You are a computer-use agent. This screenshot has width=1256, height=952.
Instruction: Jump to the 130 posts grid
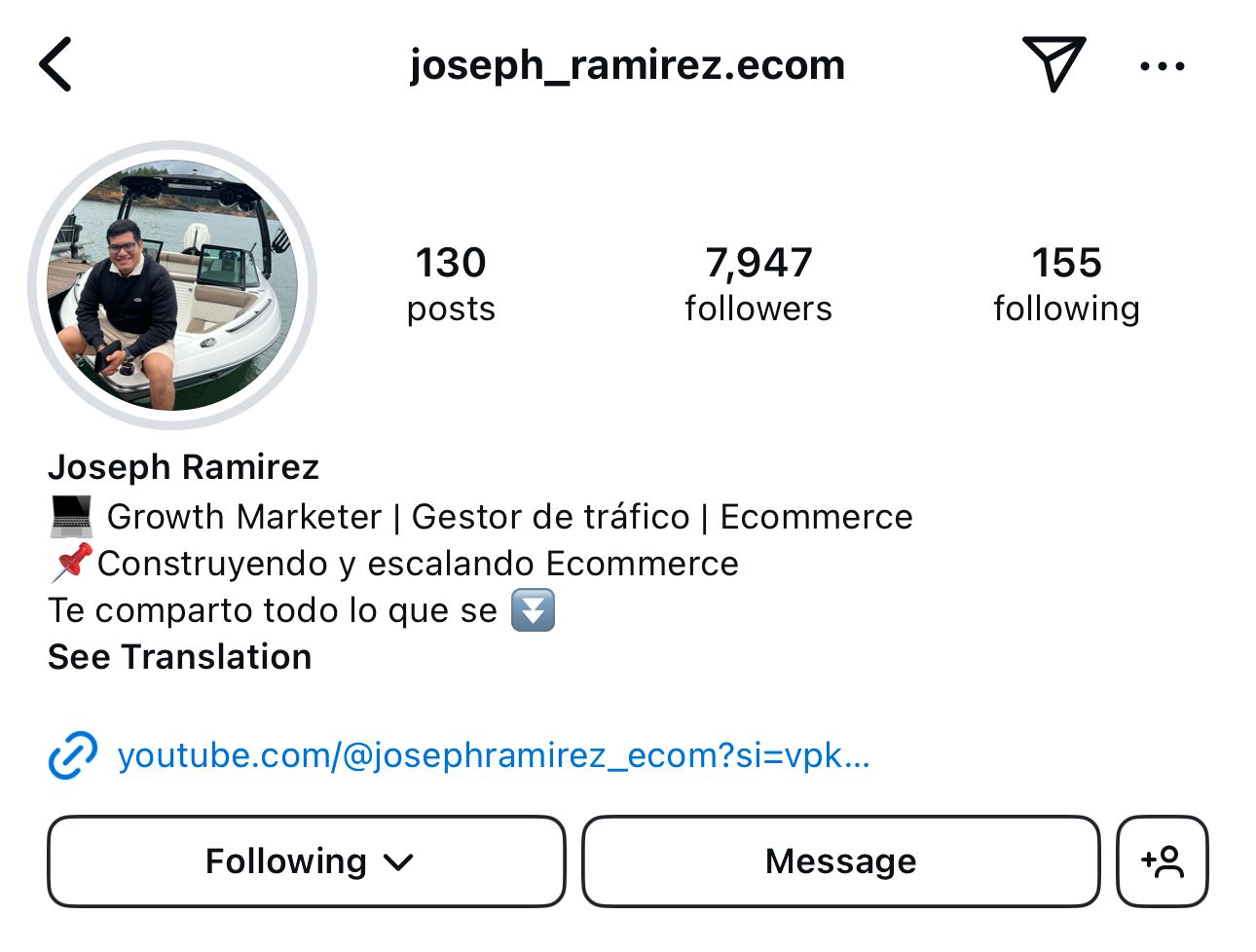pos(451,282)
